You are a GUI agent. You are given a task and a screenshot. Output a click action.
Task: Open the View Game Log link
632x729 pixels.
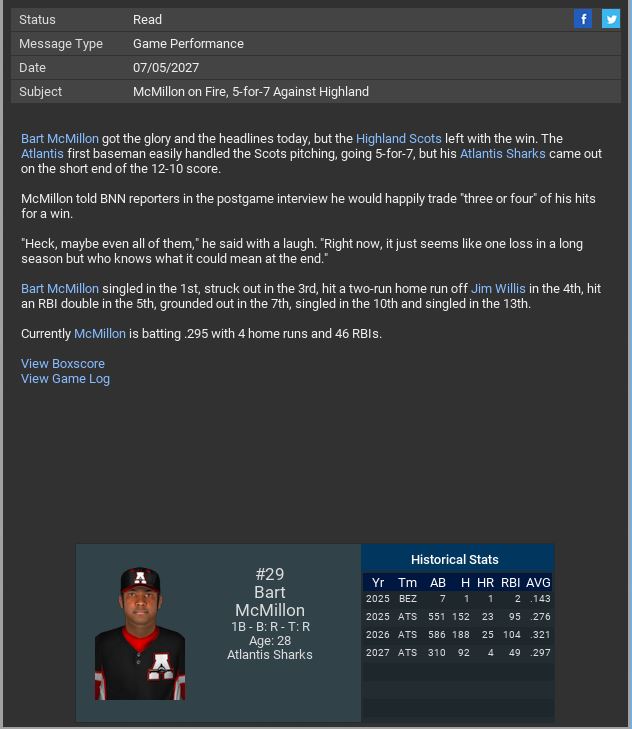[65, 379]
